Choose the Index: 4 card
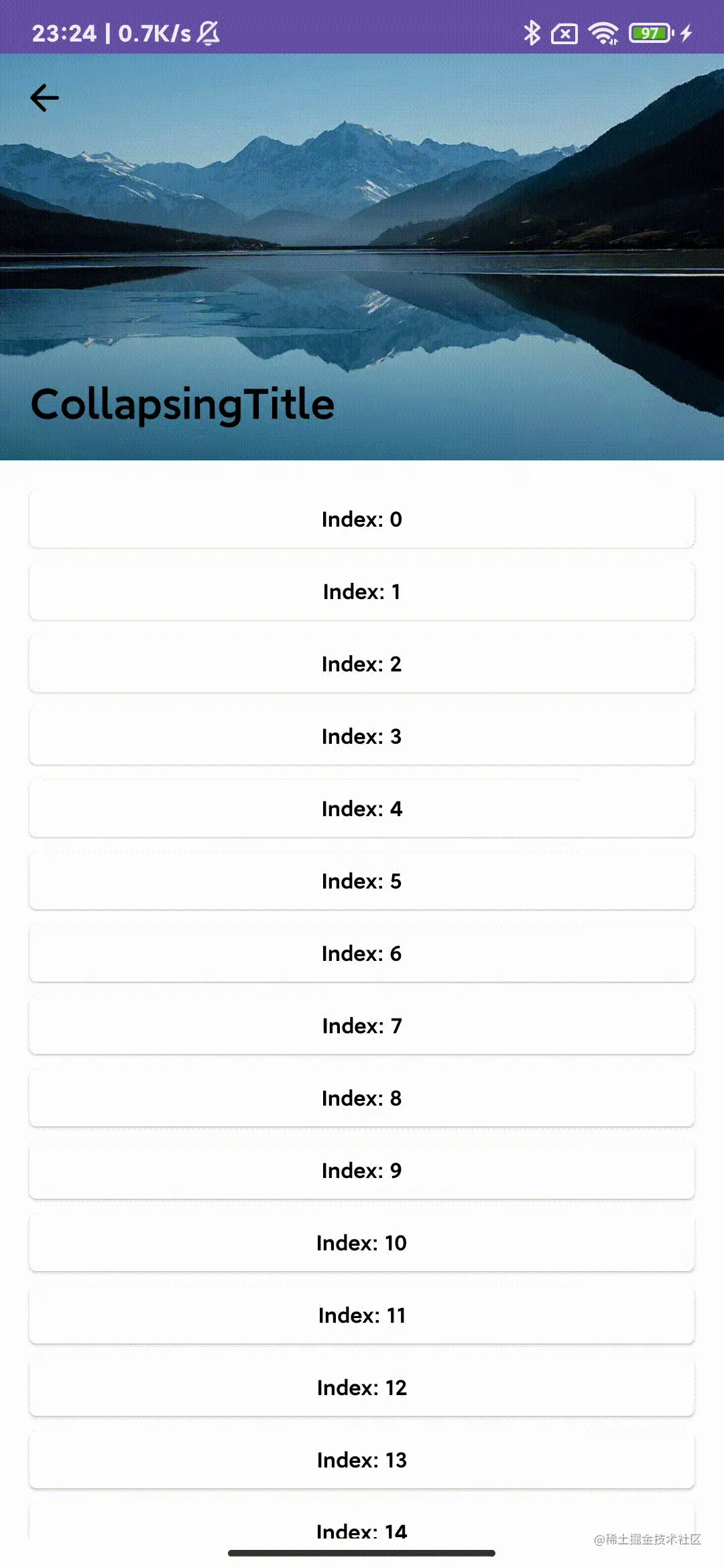The height and width of the screenshot is (1568, 724). pyautogui.click(x=362, y=809)
